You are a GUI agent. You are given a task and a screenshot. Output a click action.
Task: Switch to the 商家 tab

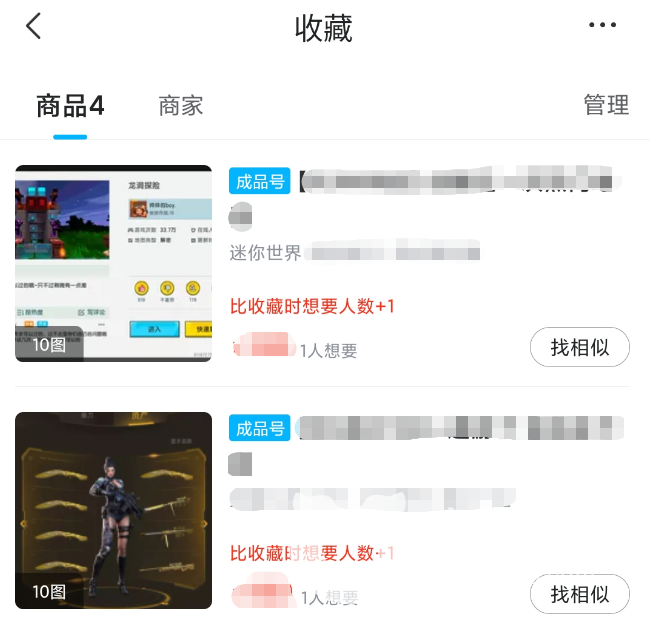181,106
